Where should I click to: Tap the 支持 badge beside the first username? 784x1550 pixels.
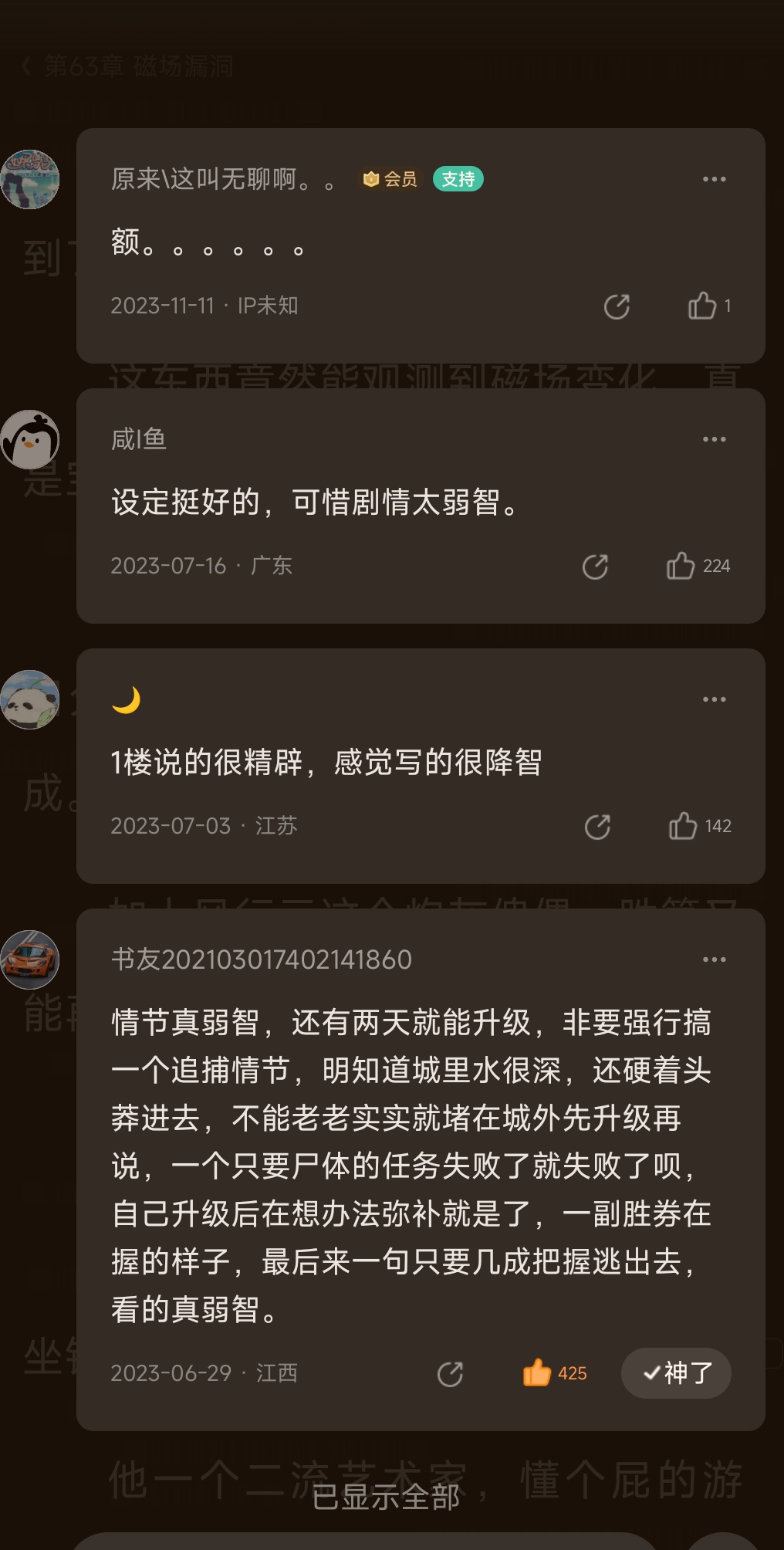click(x=458, y=179)
